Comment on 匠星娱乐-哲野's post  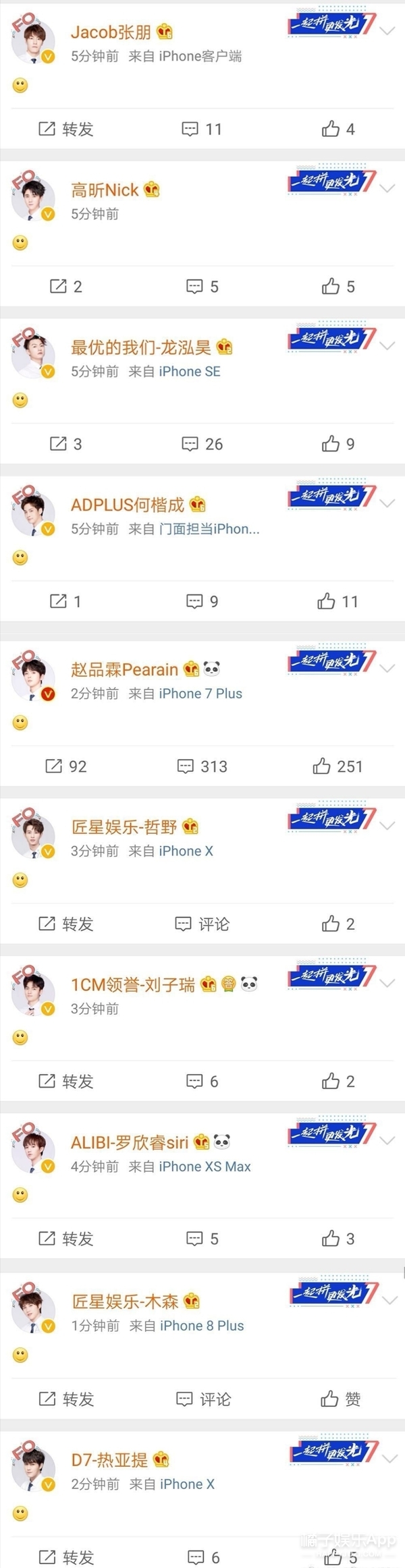(x=202, y=924)
